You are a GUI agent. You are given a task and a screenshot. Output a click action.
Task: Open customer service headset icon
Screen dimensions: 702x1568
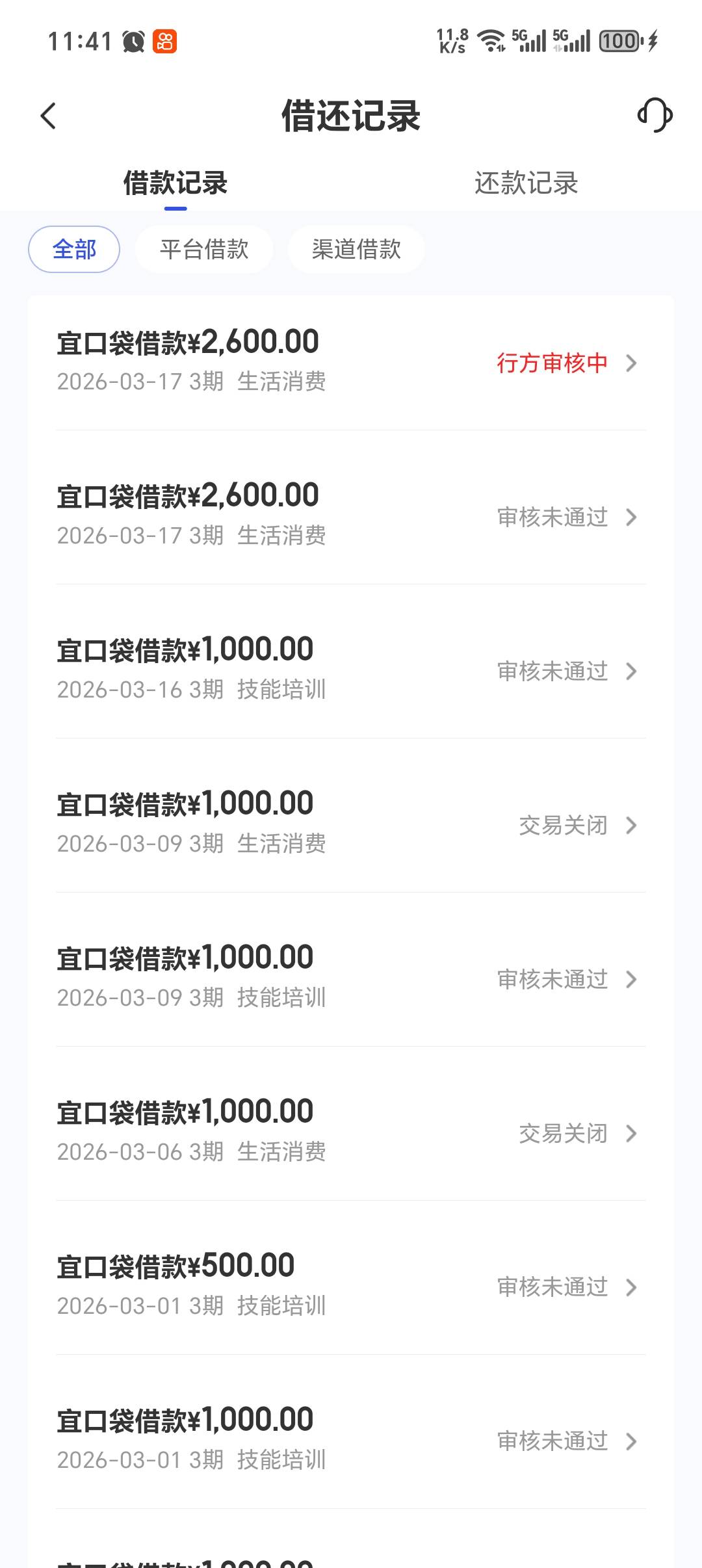click(655, 116)
